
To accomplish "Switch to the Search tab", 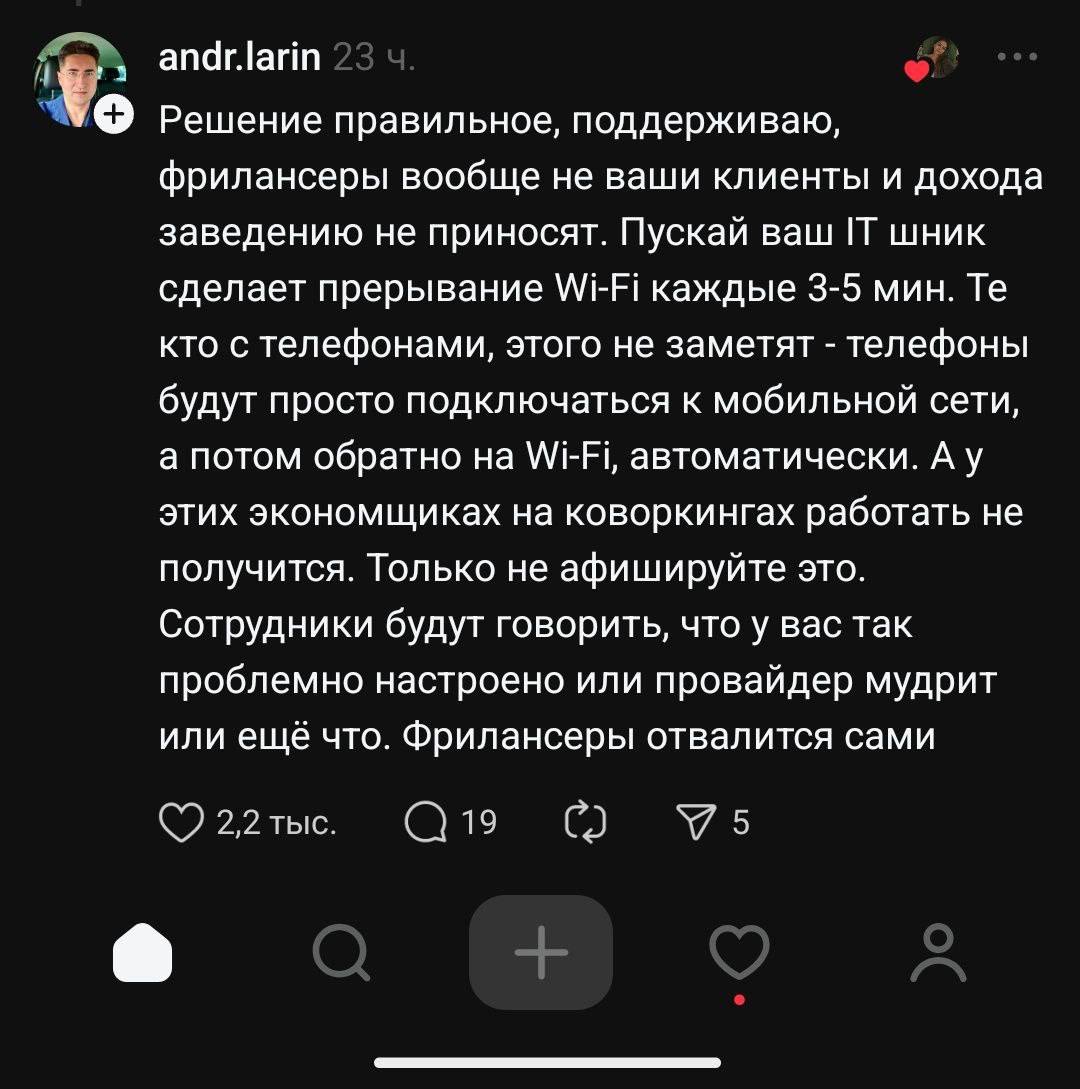I will [340, 951].
